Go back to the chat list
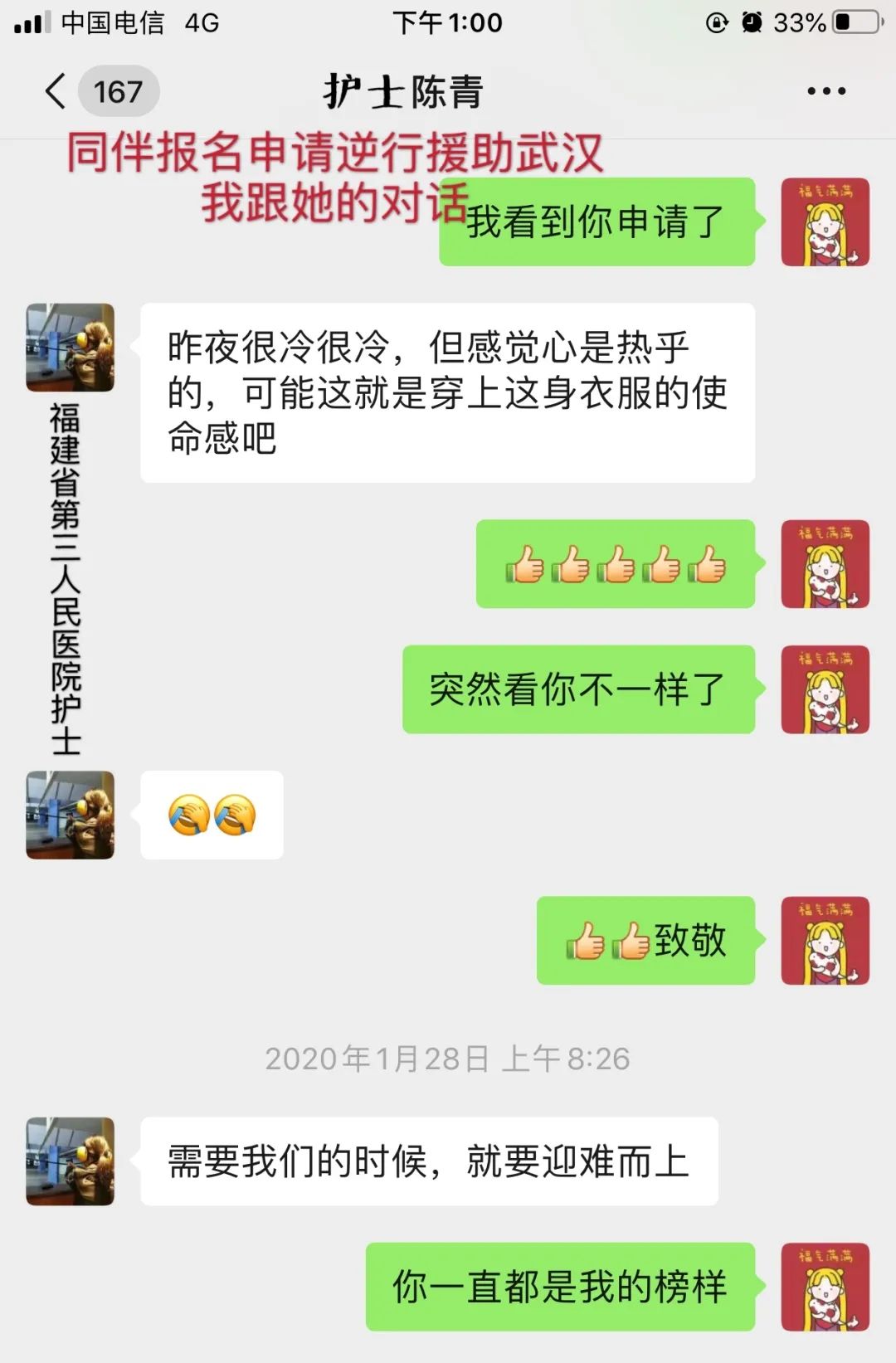The image size is (896, 1363). point(56,91)
